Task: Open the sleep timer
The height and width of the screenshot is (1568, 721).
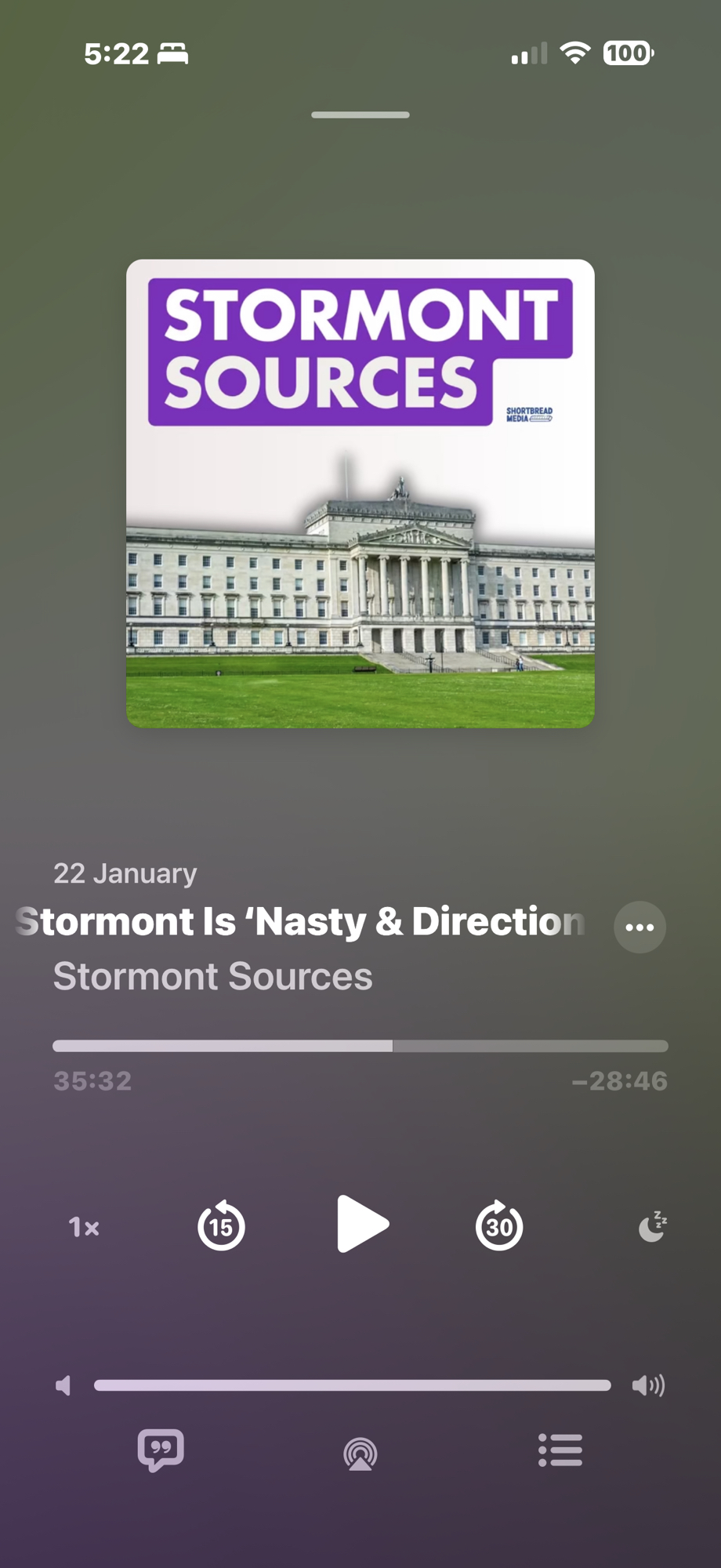Action: 652,1226
